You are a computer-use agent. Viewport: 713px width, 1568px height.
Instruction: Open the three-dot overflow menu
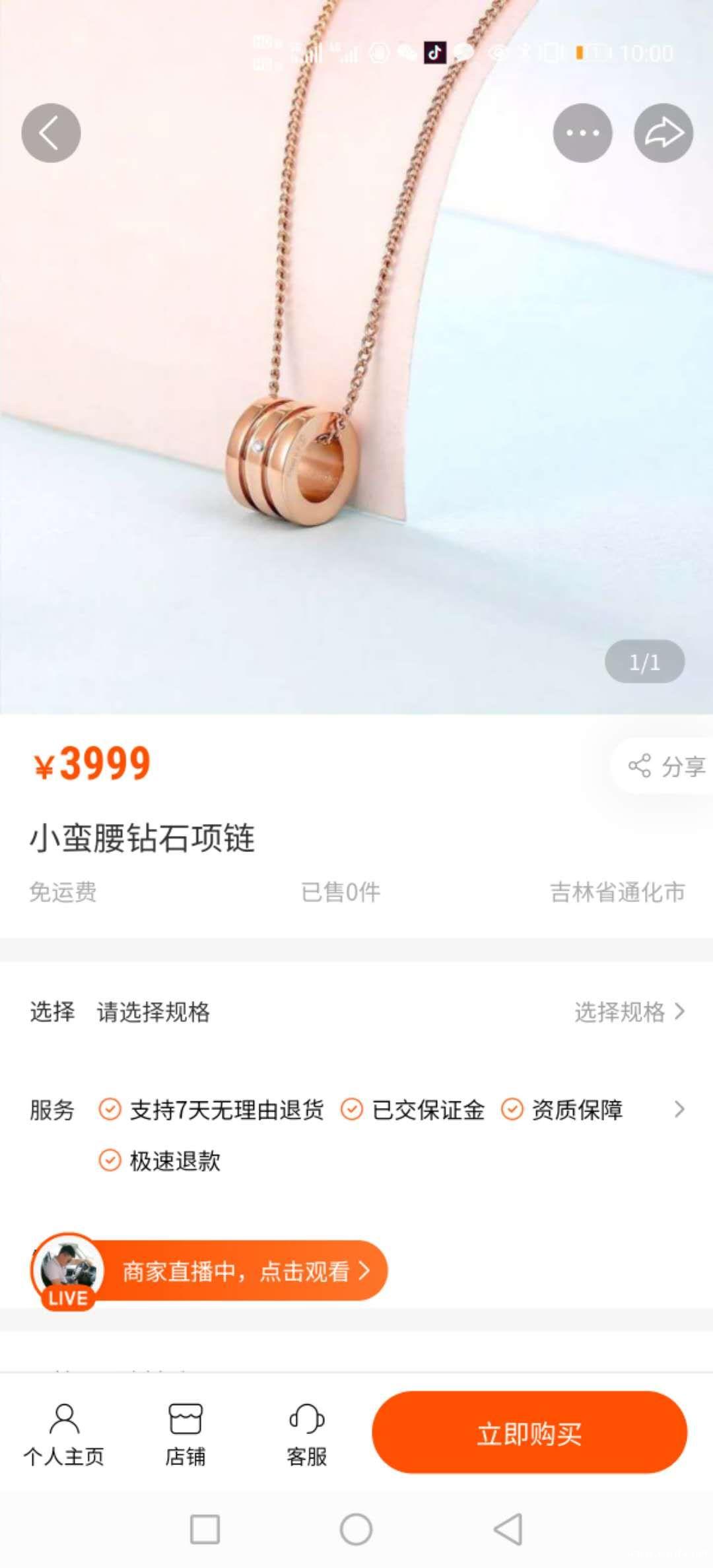point(582,133)
